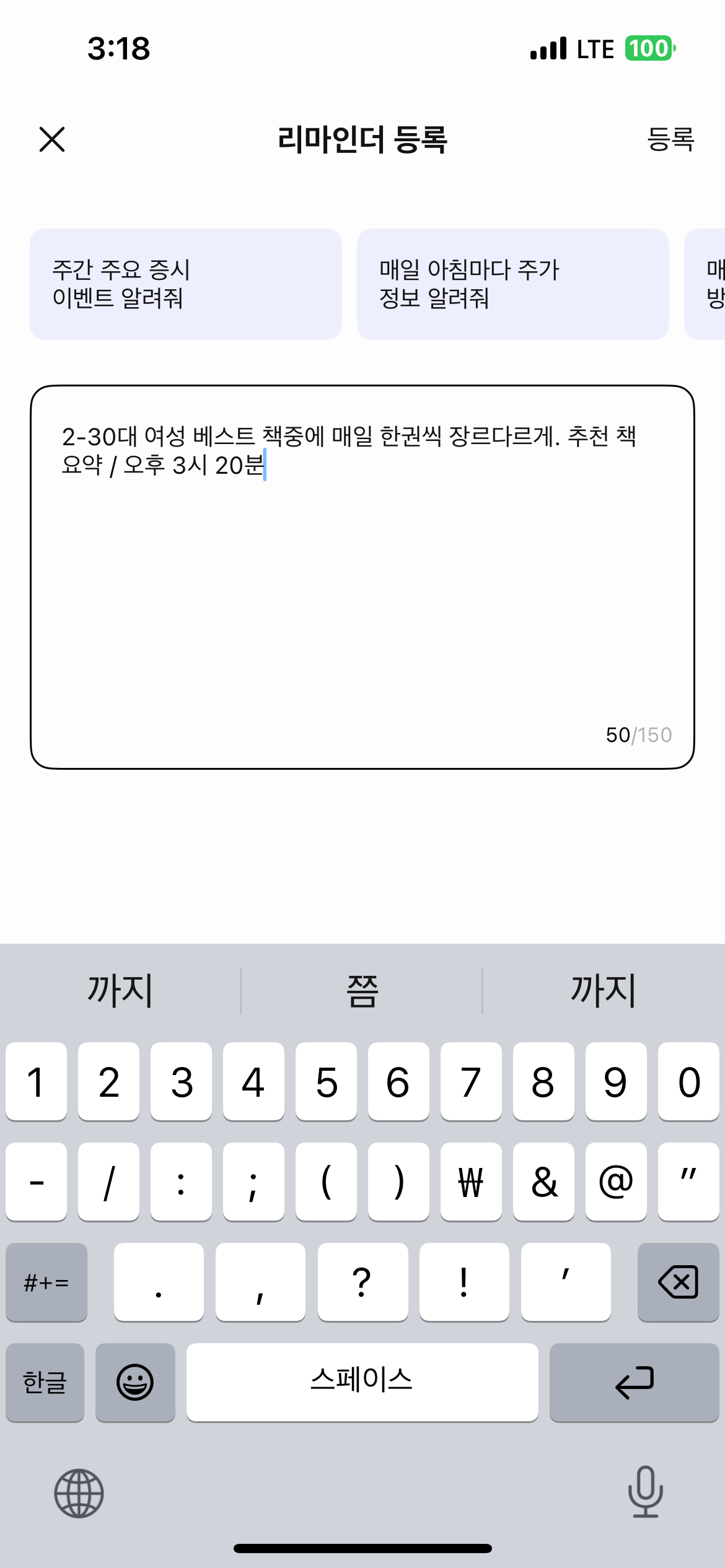Select the 주간 주요 증시 이벤트 알려줘 suggestion

coord(186,284)
